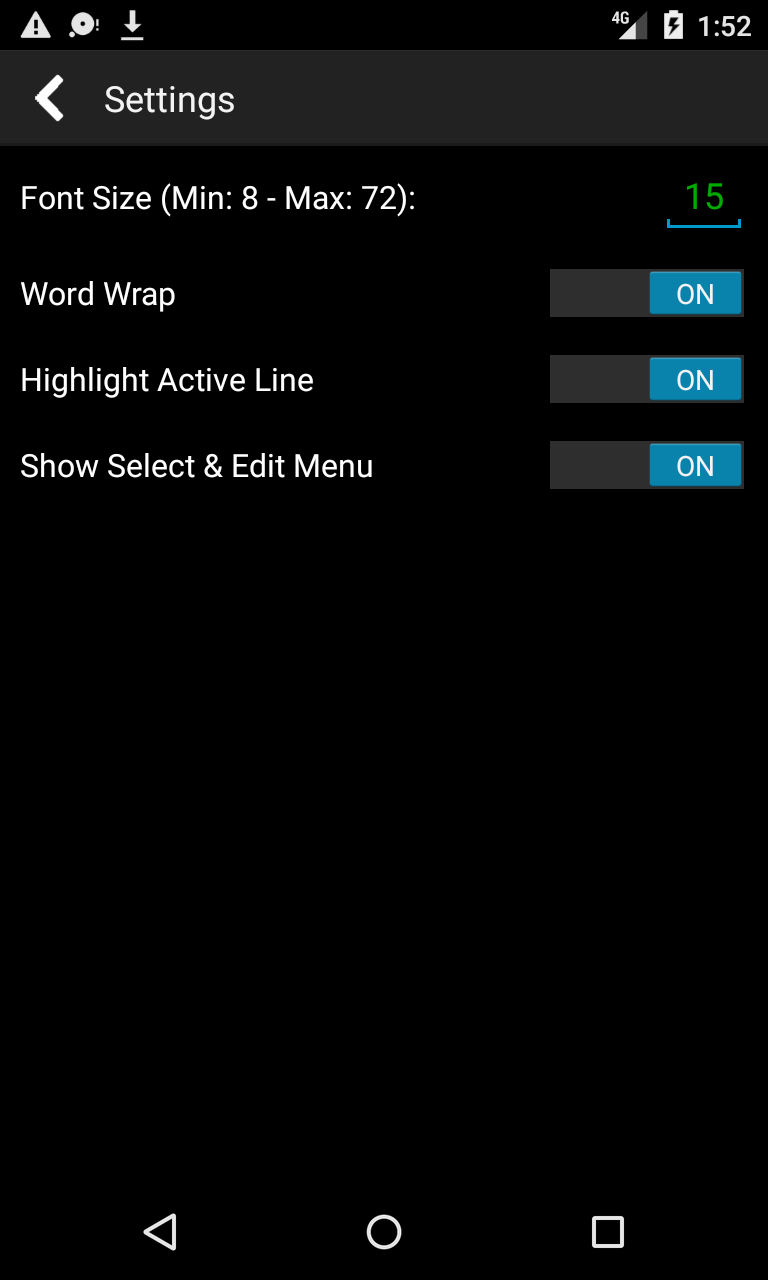Open the recent apps overview
This screenshot has height=1280, width=768.
tap(607, 1232)
